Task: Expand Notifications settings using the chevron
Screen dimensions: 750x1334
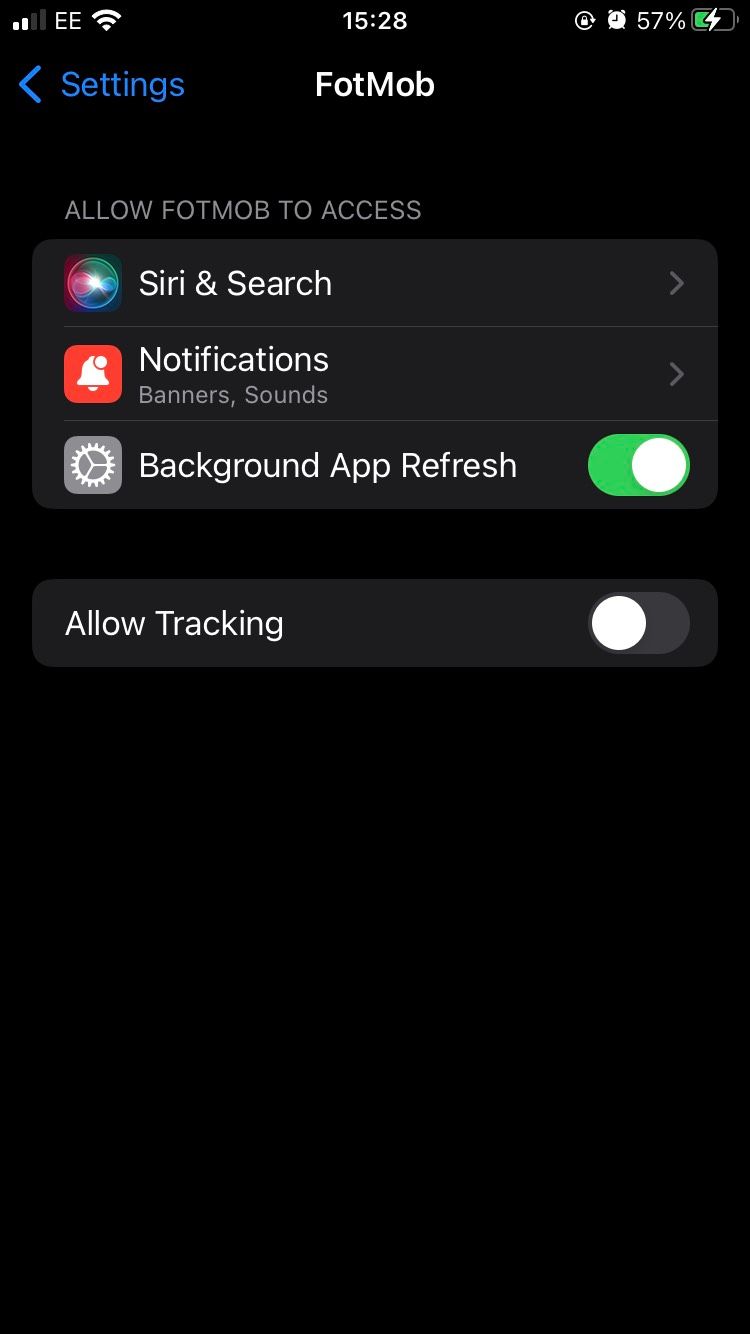Action: [676, 374]
